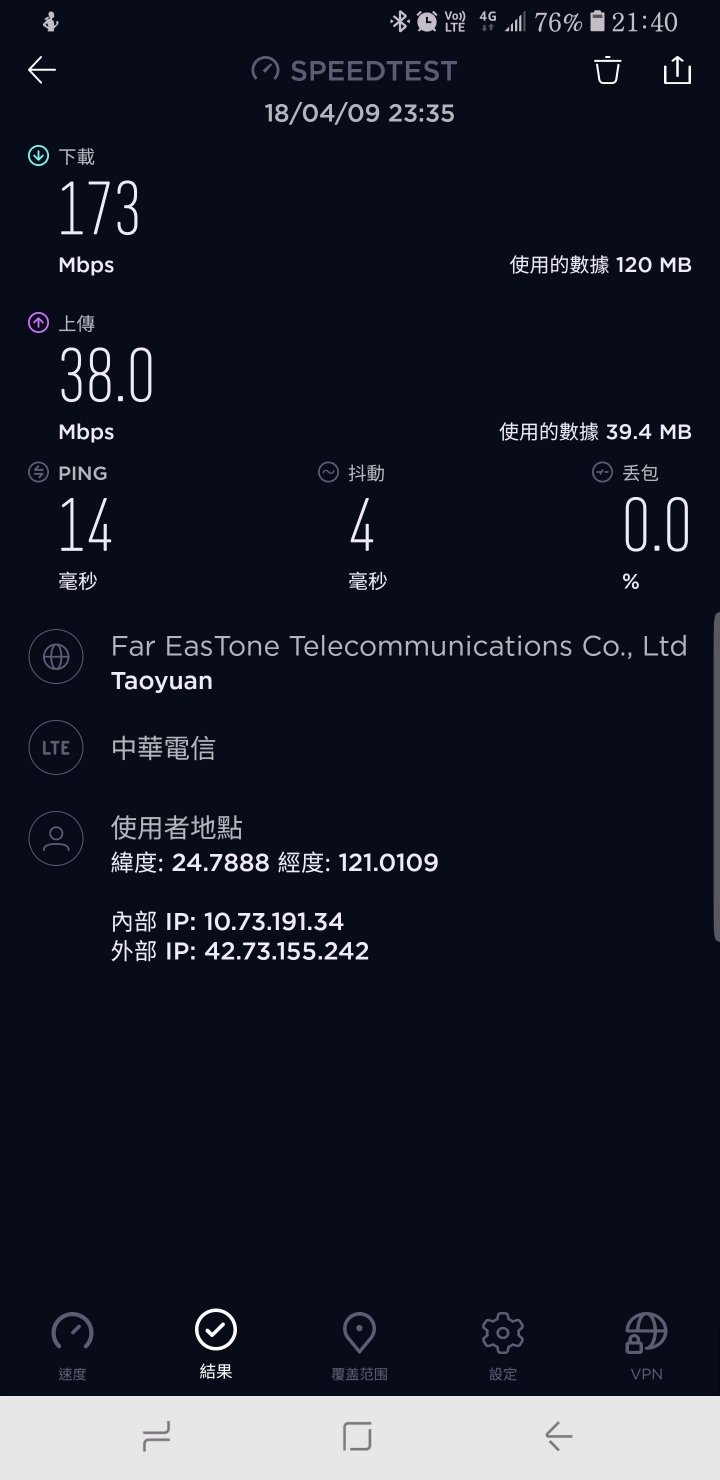Go back with the top-left arrow
The width and height of the screenshot is (720, 1480).
[x=42, y=70]
